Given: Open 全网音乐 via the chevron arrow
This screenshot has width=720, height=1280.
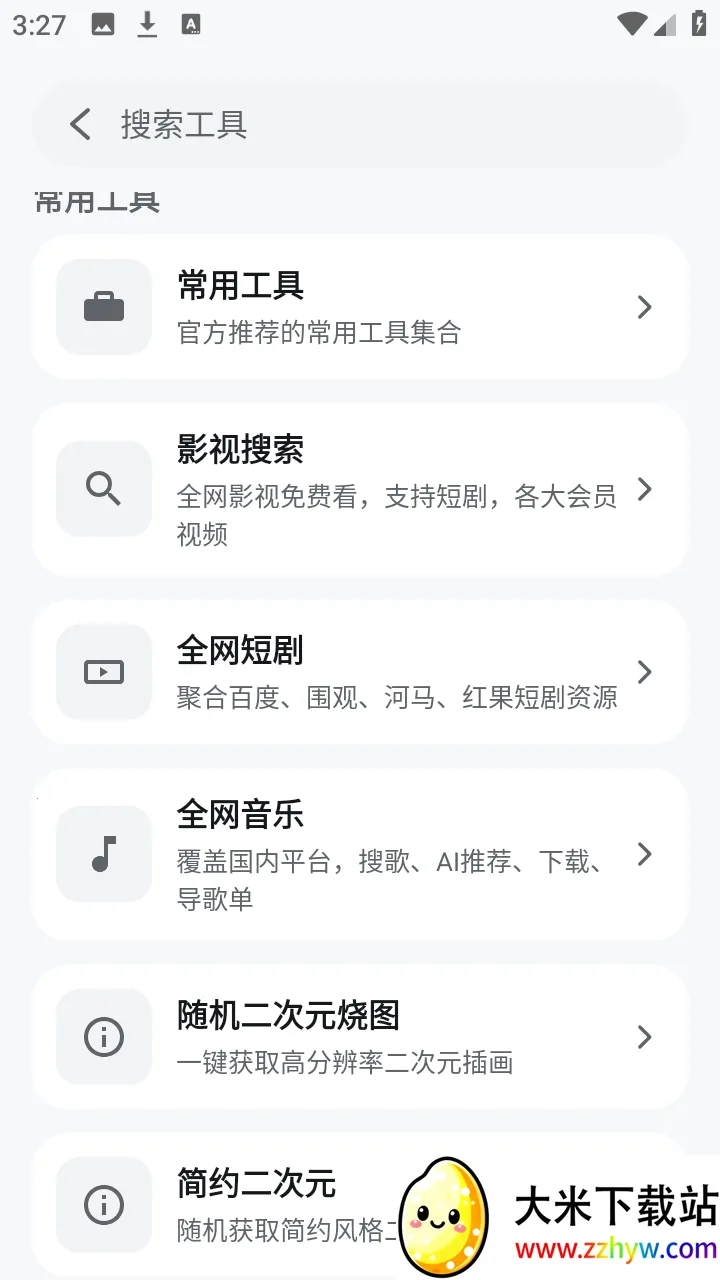Looking at the screenshot, I should [644, 855].
